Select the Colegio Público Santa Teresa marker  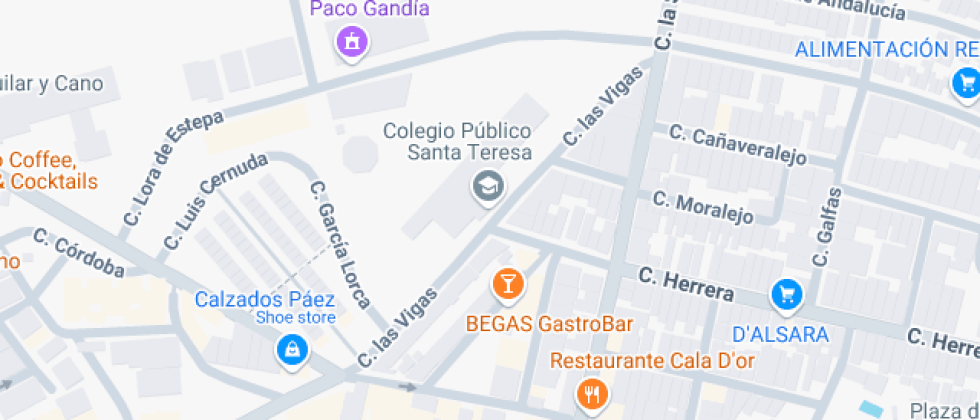[x=487, y=185]
